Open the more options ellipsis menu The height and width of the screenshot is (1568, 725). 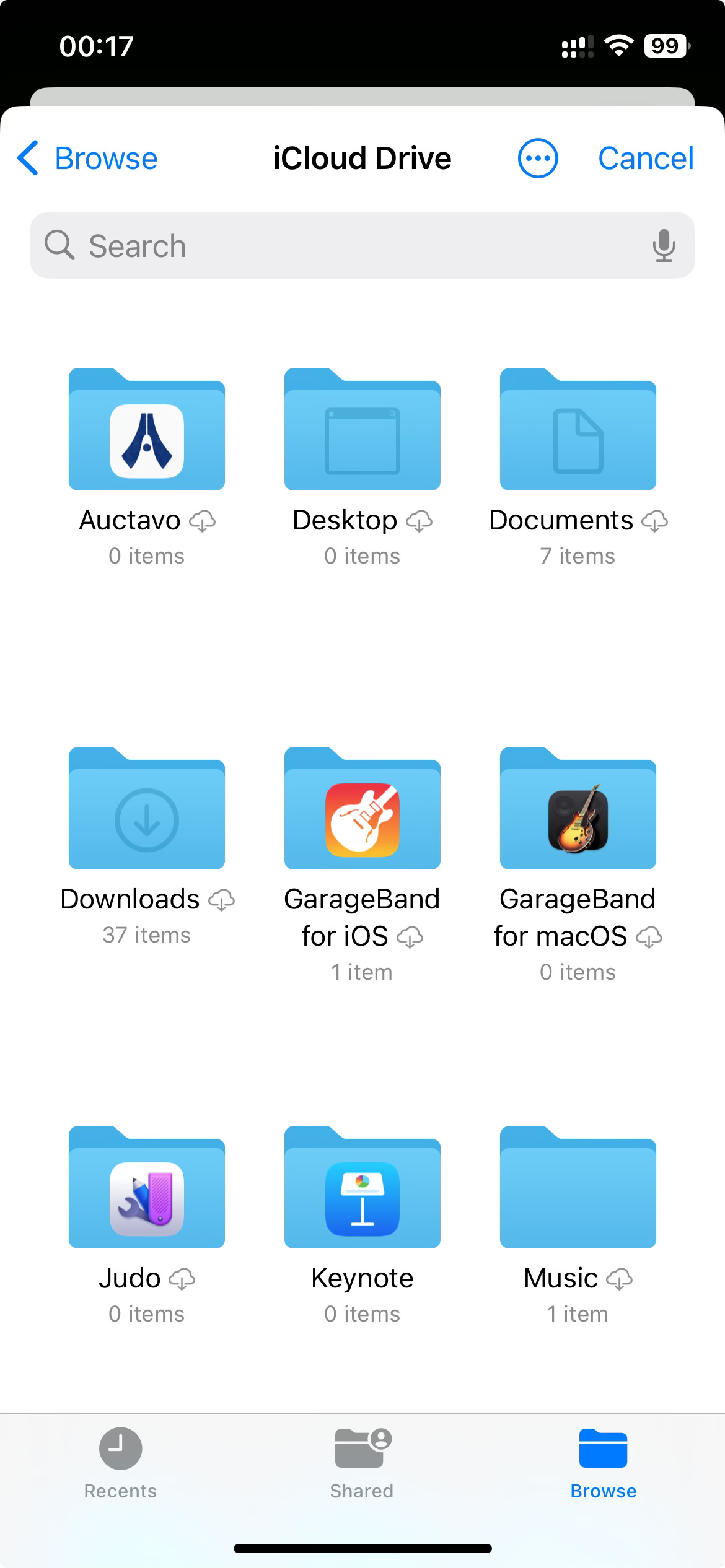pyautogui.click(x=537, y=159)
